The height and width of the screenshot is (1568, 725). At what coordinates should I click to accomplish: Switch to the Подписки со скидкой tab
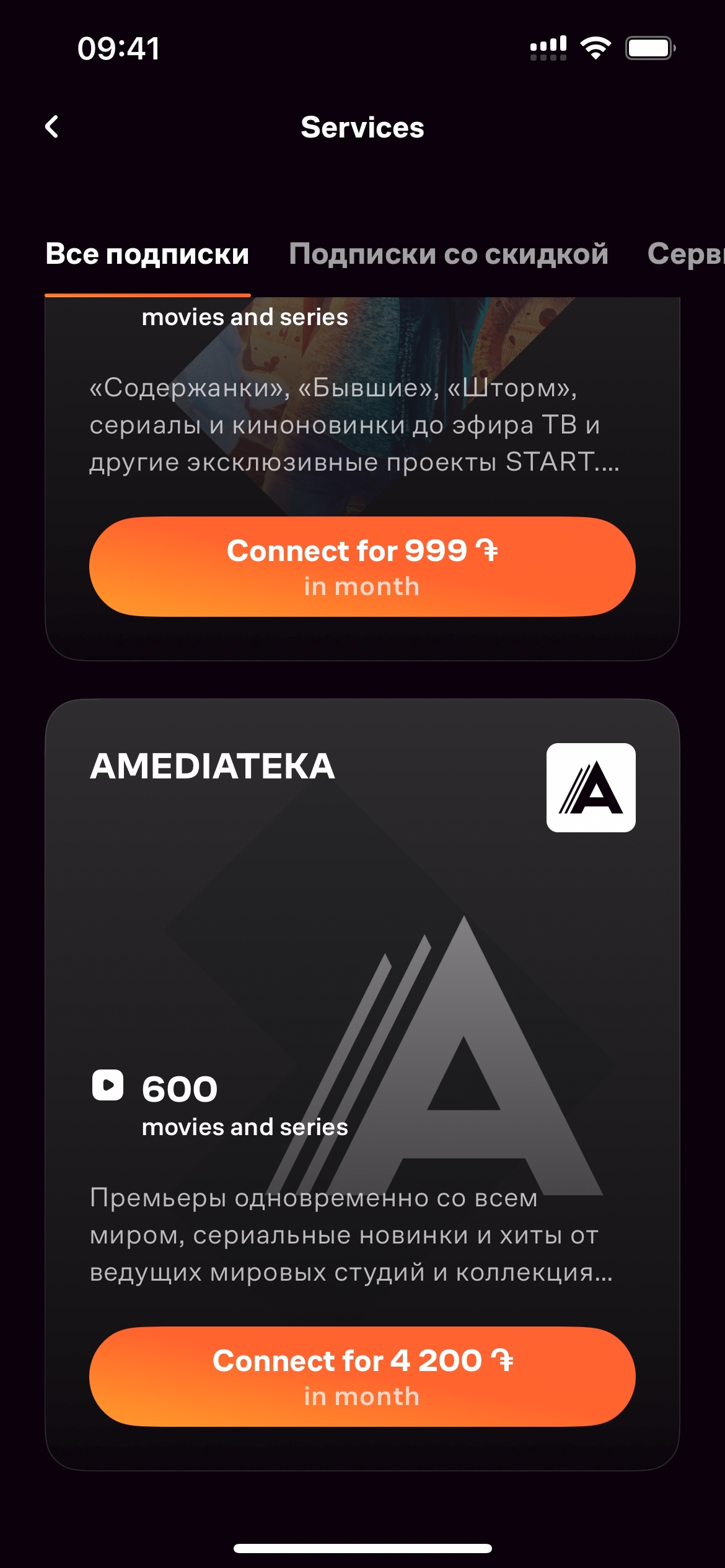(448, 255)
